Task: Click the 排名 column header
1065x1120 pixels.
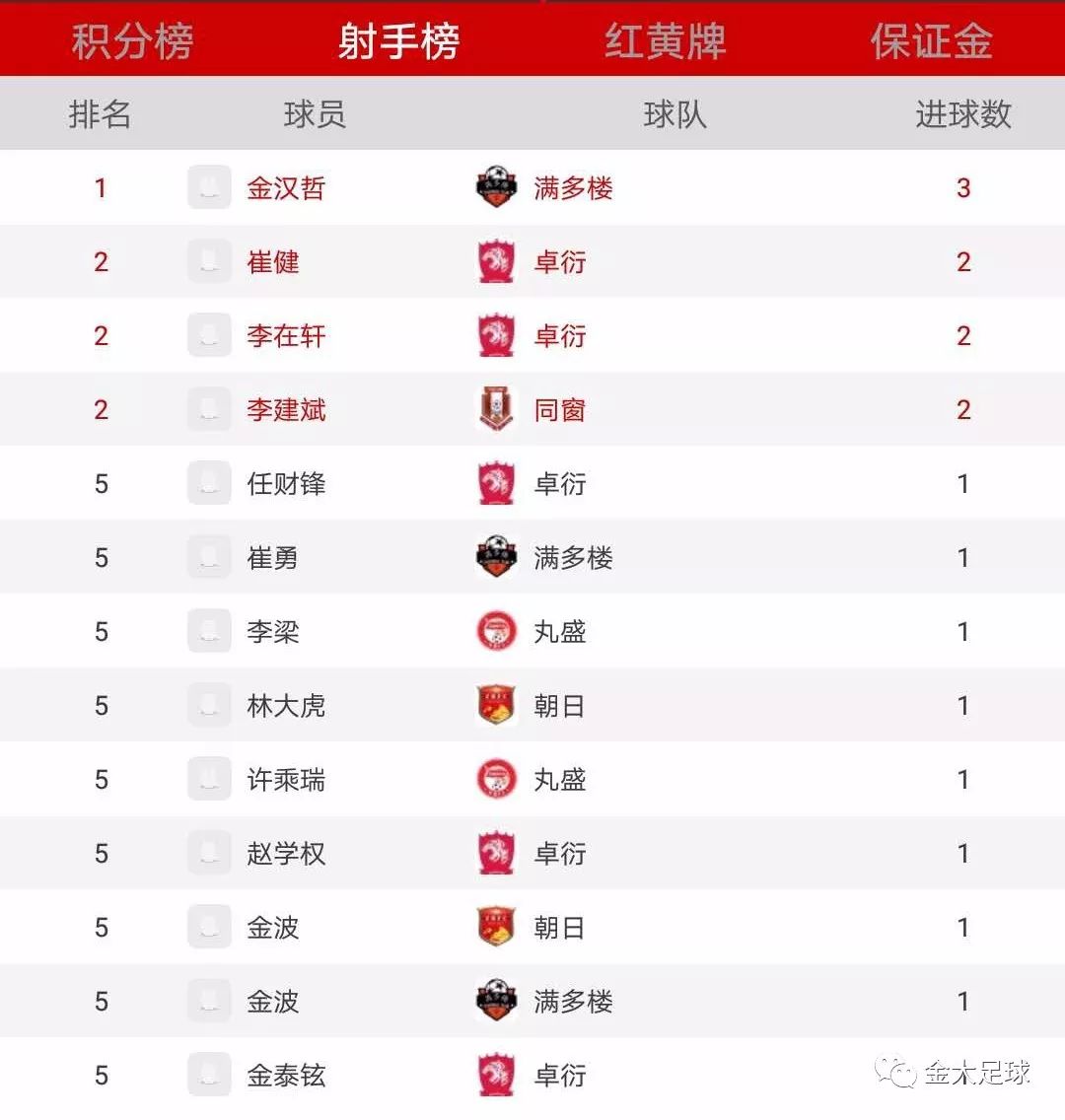Action: [x=100, y=114]
